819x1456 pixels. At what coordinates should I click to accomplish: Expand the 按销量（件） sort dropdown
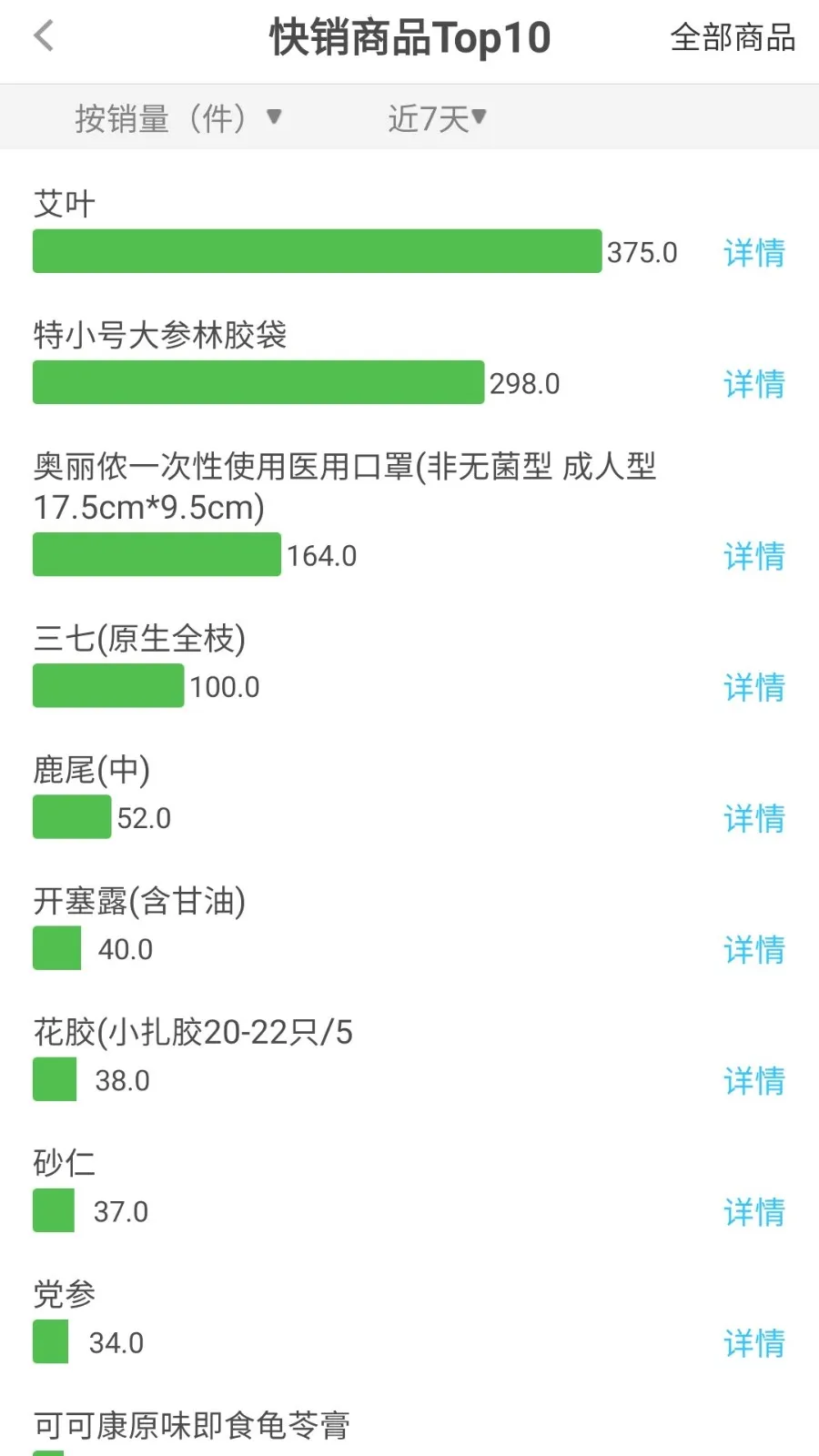[178, 117]
